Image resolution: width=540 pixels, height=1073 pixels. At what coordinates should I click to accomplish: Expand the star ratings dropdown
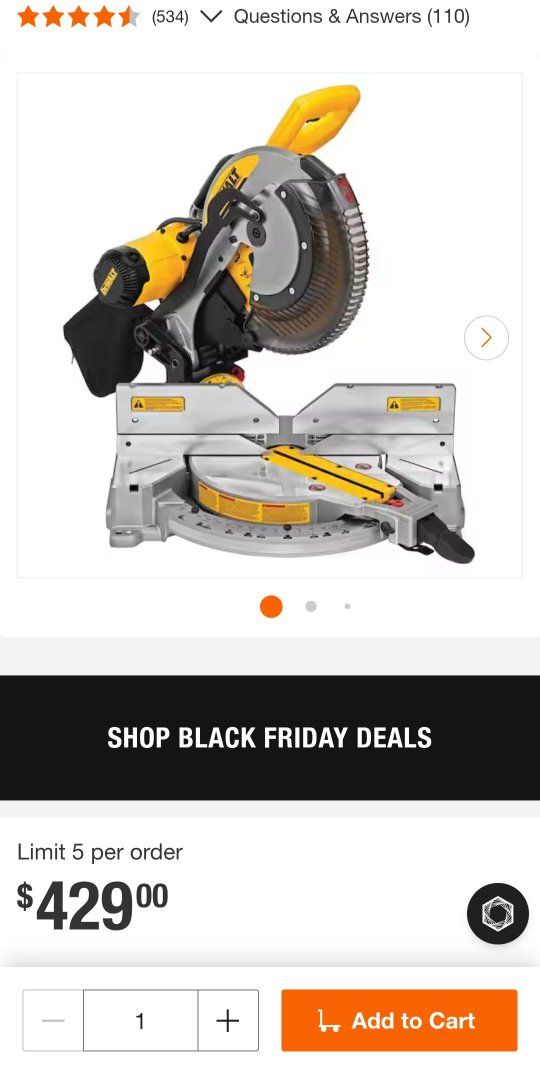[x=211, y=16]
